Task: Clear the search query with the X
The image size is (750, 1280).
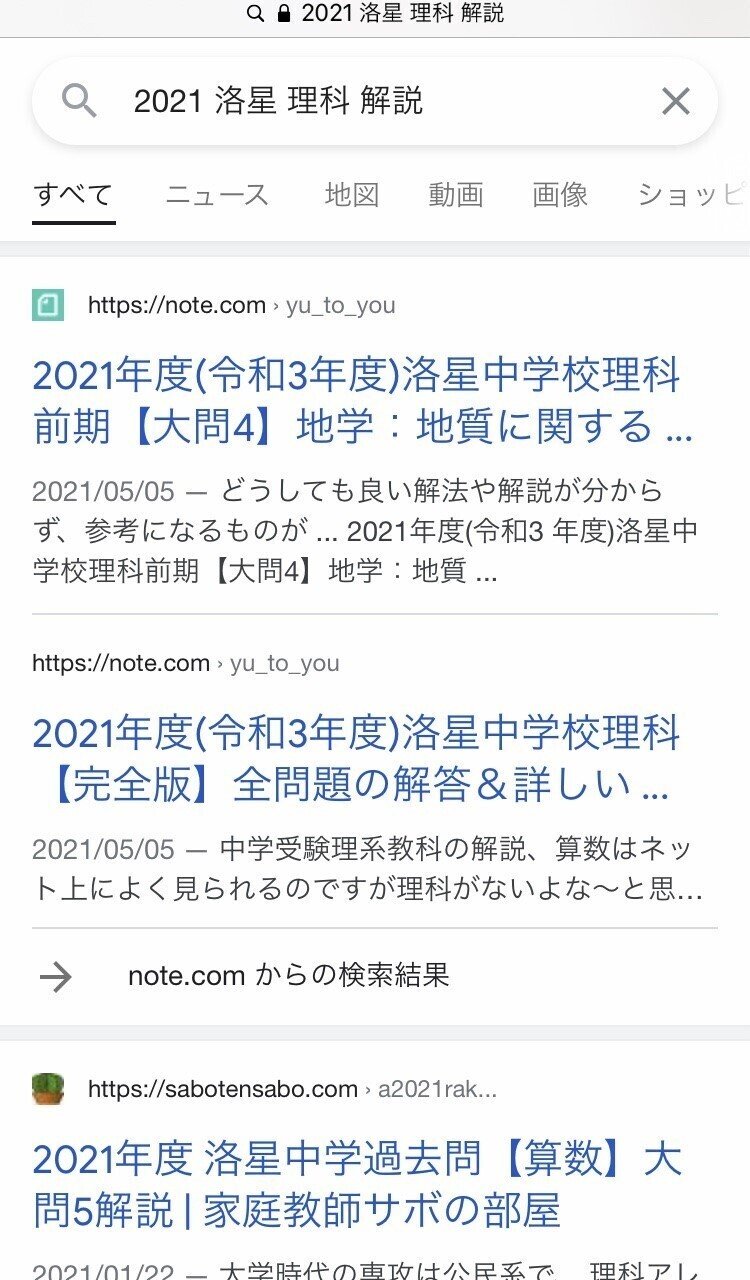Action: pyautogui.click(x=676, y=101)
